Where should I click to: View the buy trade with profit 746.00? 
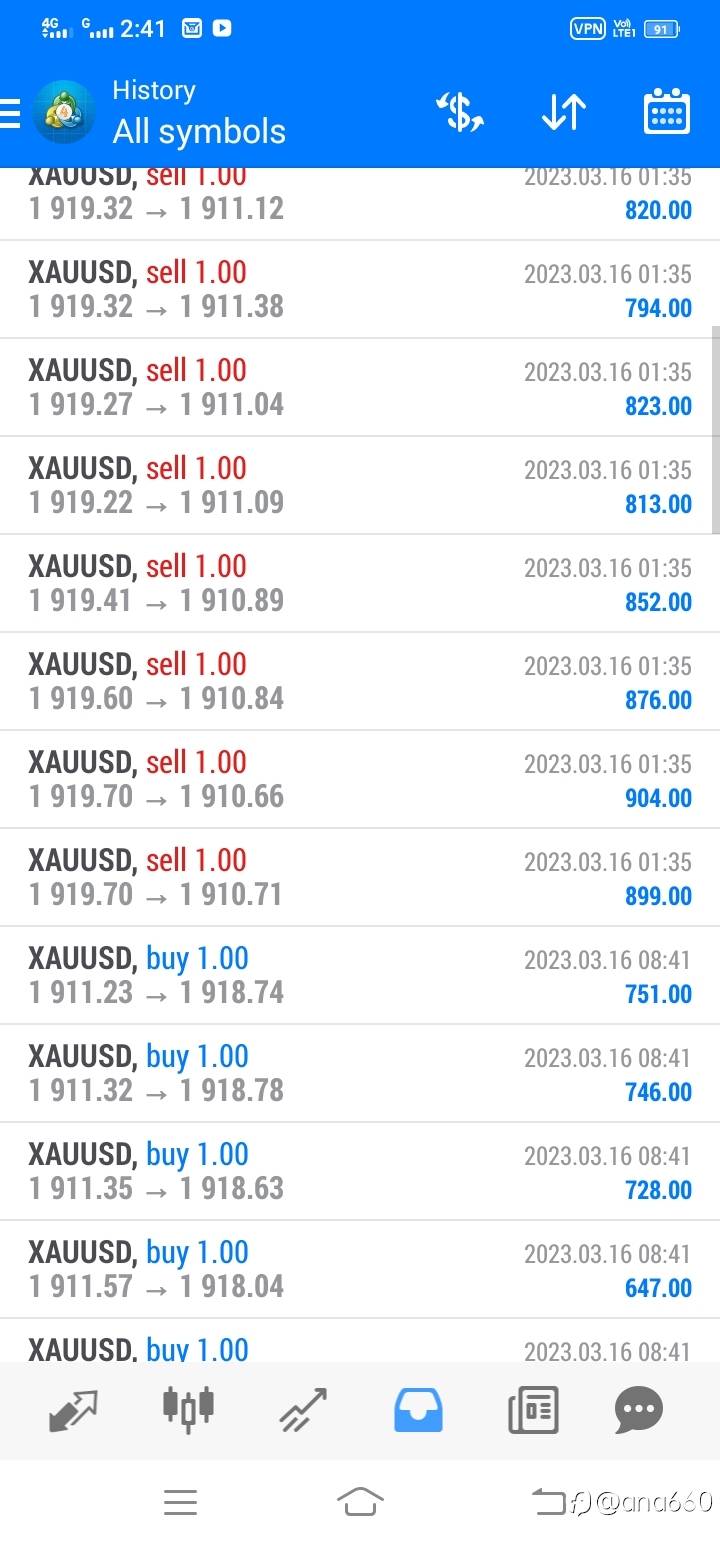point(360,1074)
